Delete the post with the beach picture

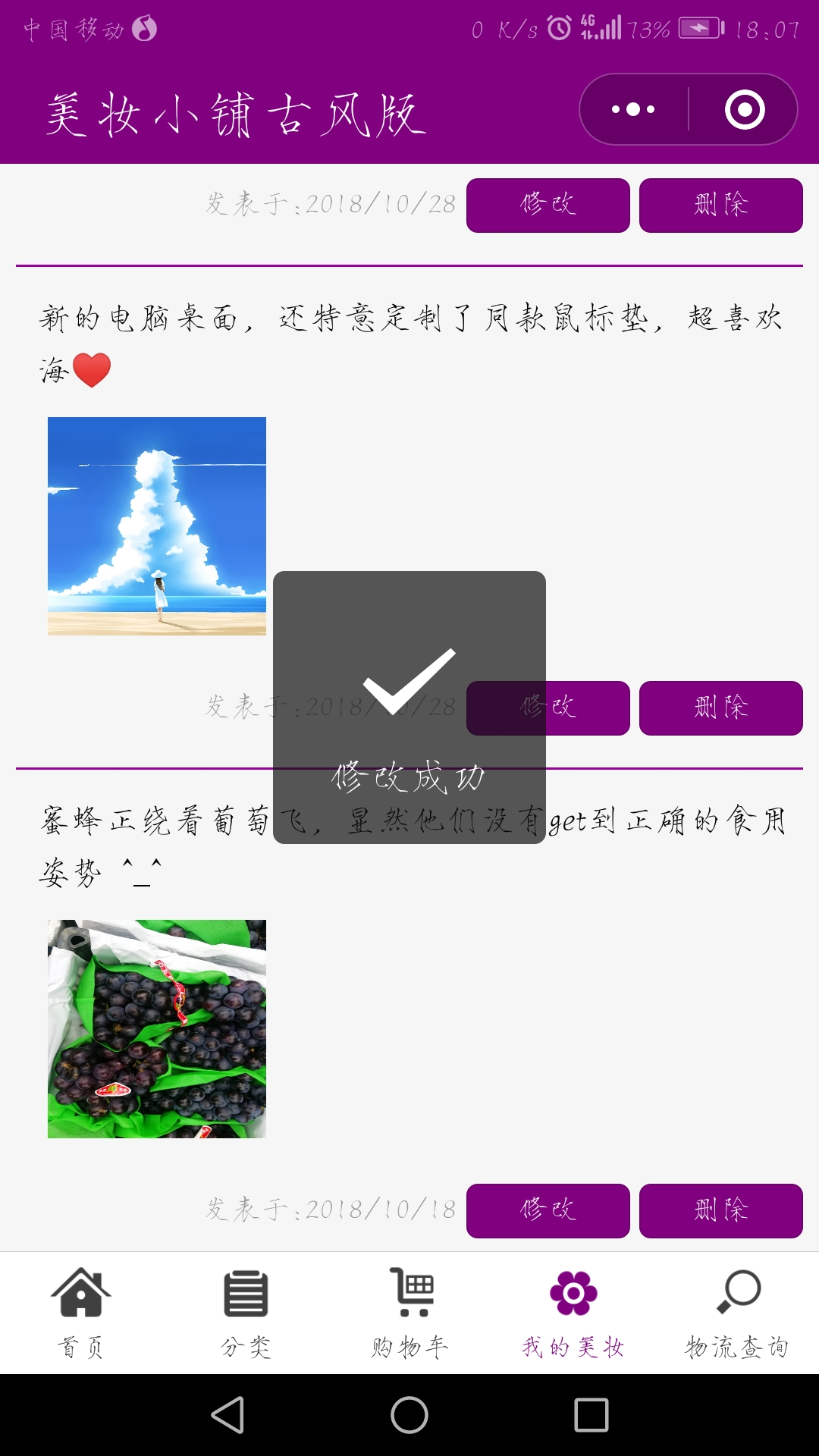(x=720, y=708)
